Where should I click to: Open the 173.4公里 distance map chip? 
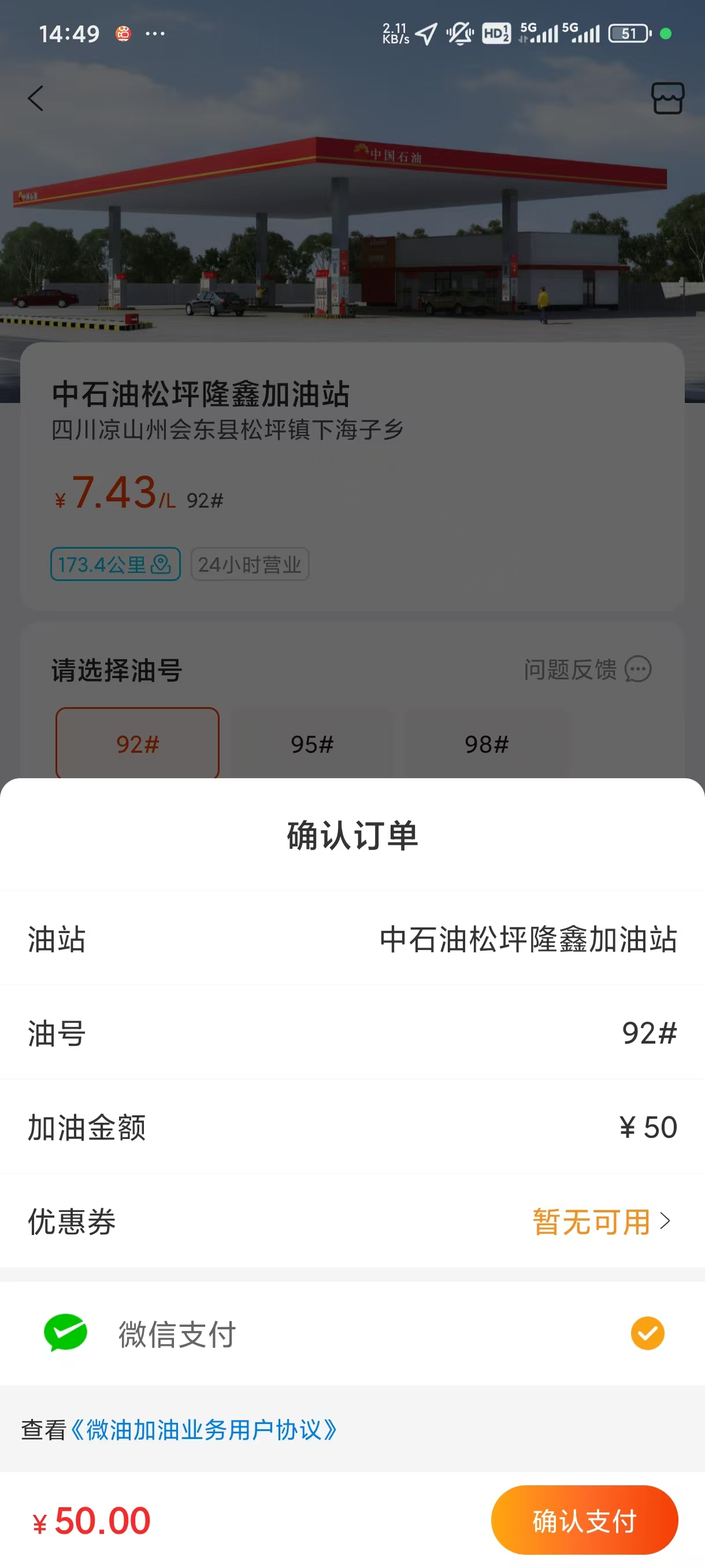115,564
